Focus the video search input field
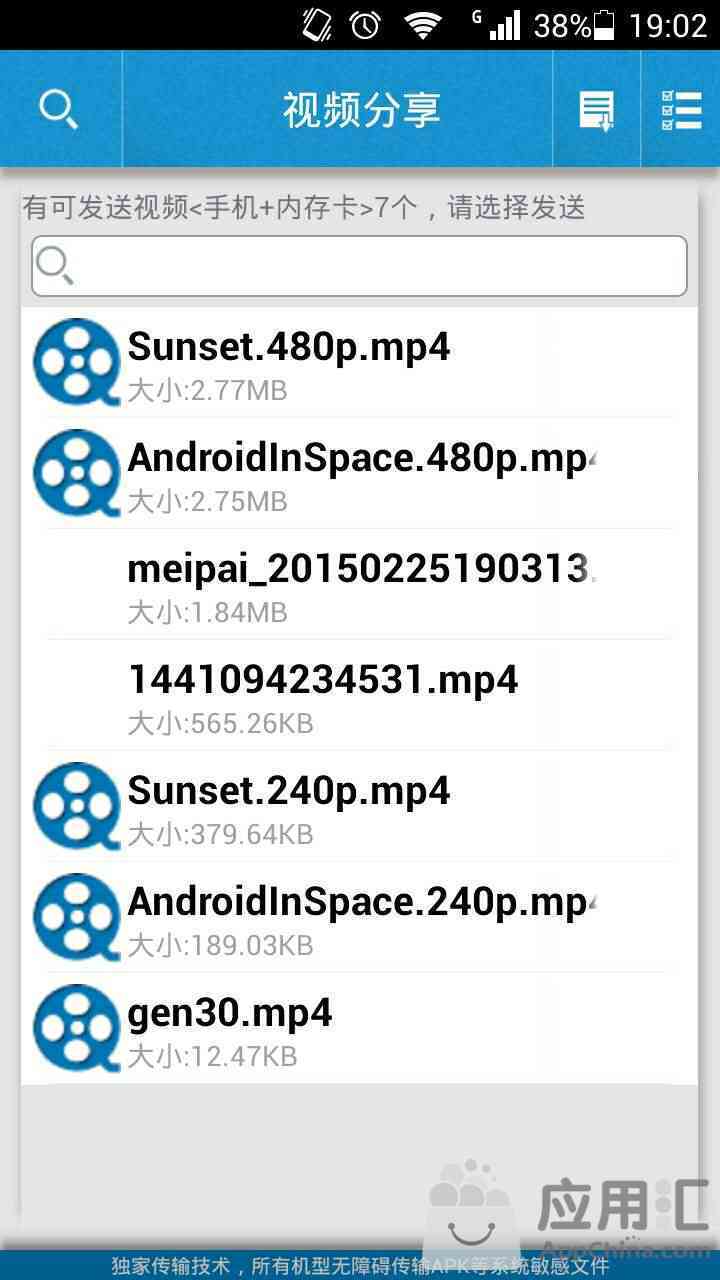 pos(359,266)
